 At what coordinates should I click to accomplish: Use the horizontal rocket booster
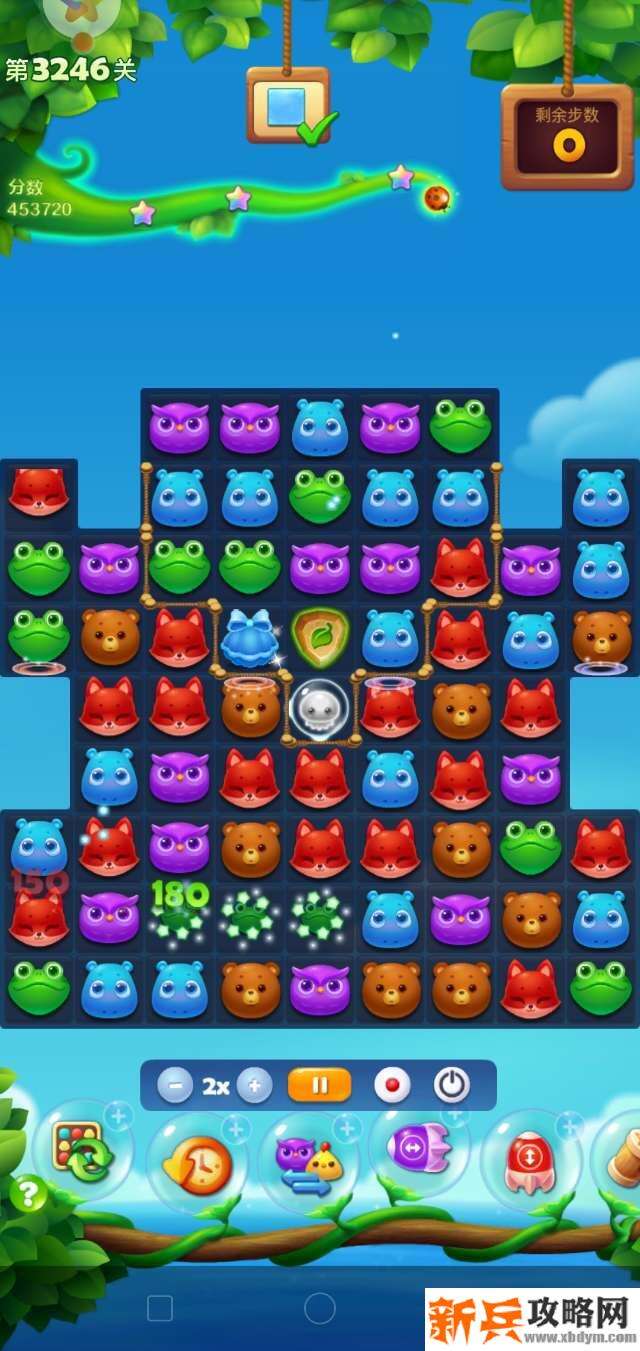[418, 1148]
